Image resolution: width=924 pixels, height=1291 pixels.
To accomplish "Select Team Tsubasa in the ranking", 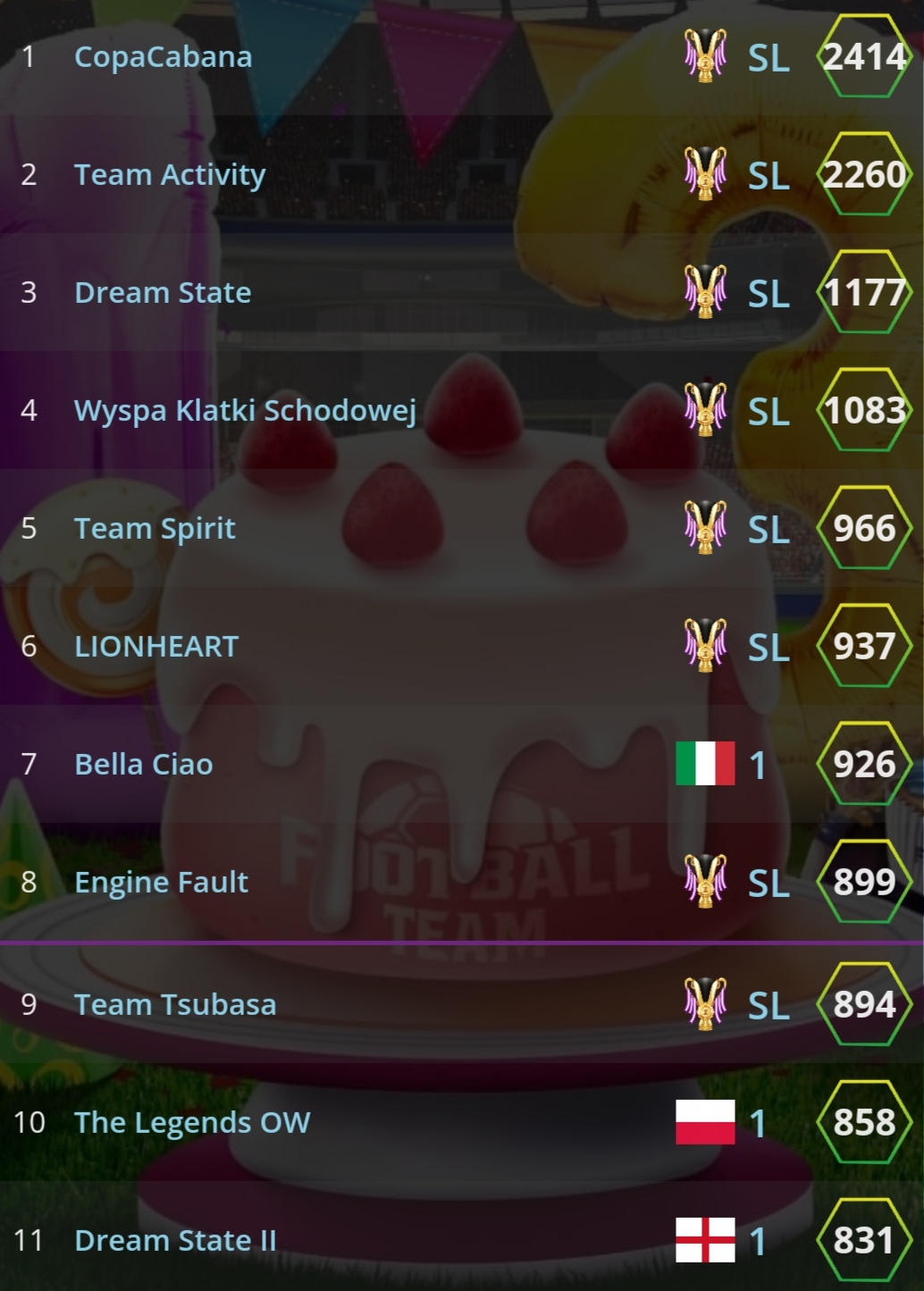I will [x=175, y=1005].
